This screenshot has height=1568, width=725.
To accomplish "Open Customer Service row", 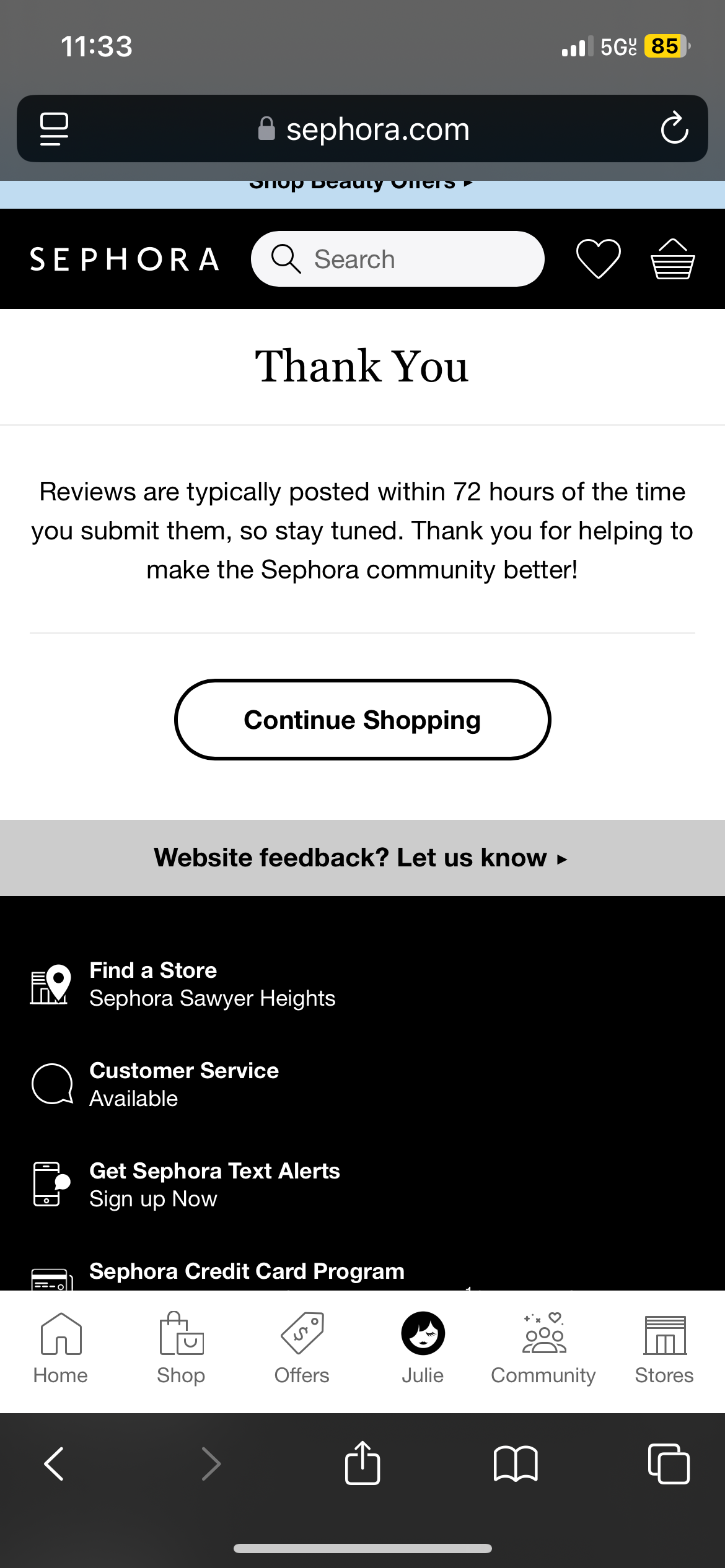I will tap(184, 1084).
